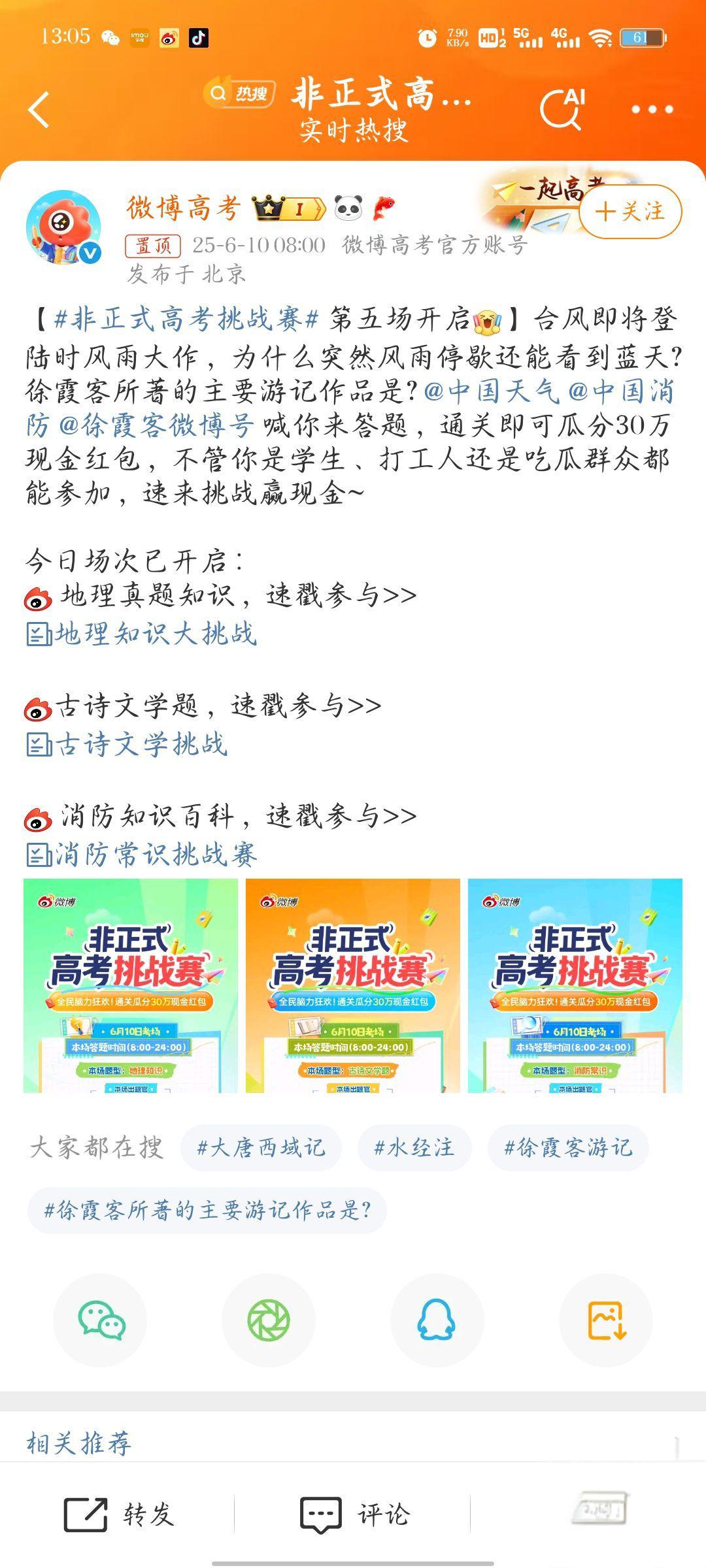Image resolution: width=706 pixels, height=1568 pixels.
Task: Repost via the 转发 button
Action: [119, 1514]
